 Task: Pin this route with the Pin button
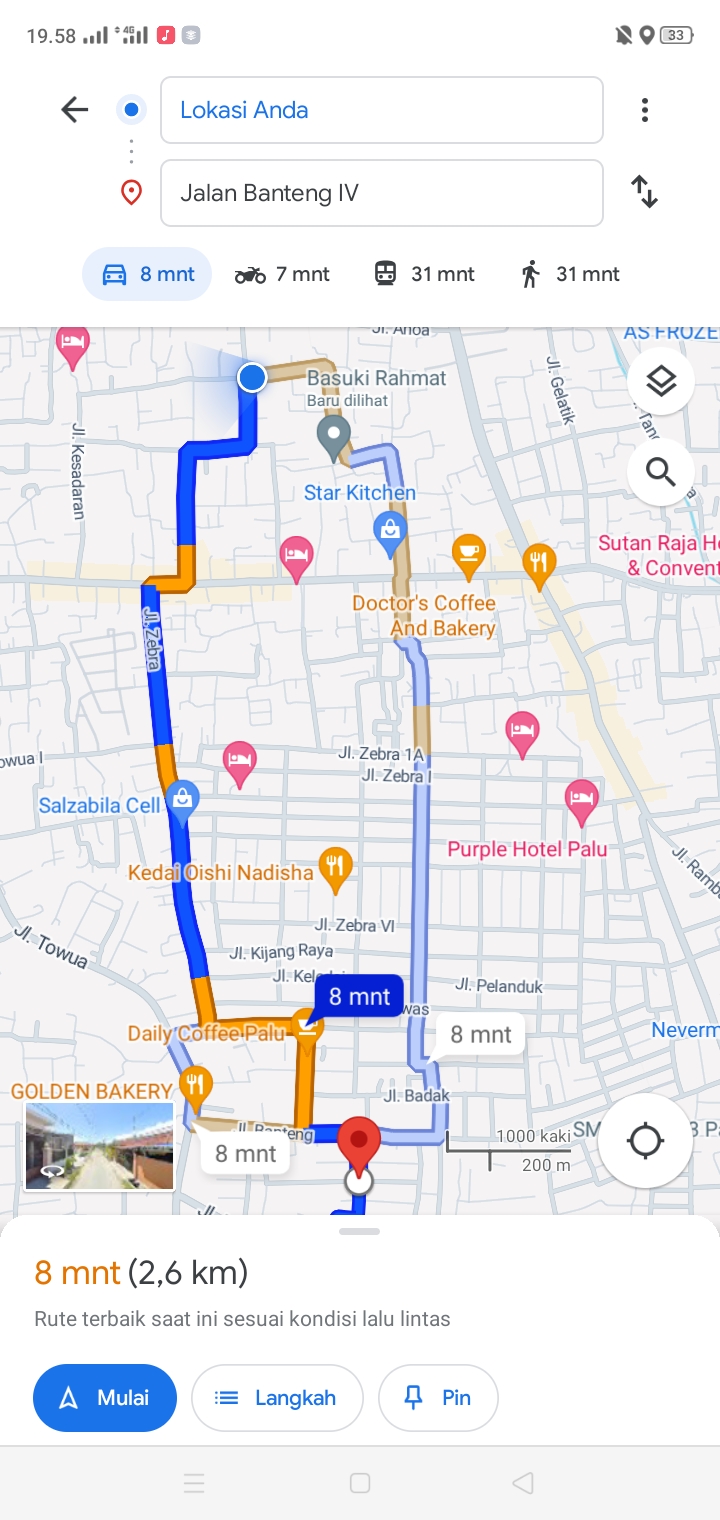click(x=438, y=1398)
